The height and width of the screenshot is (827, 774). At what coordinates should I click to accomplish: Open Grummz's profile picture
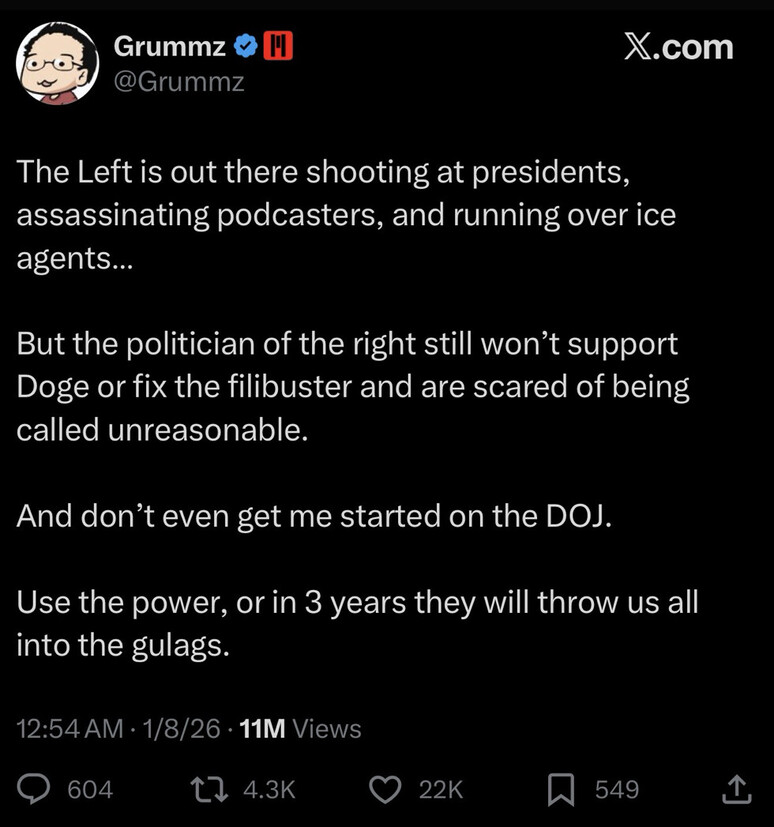[x=57, y=63]
